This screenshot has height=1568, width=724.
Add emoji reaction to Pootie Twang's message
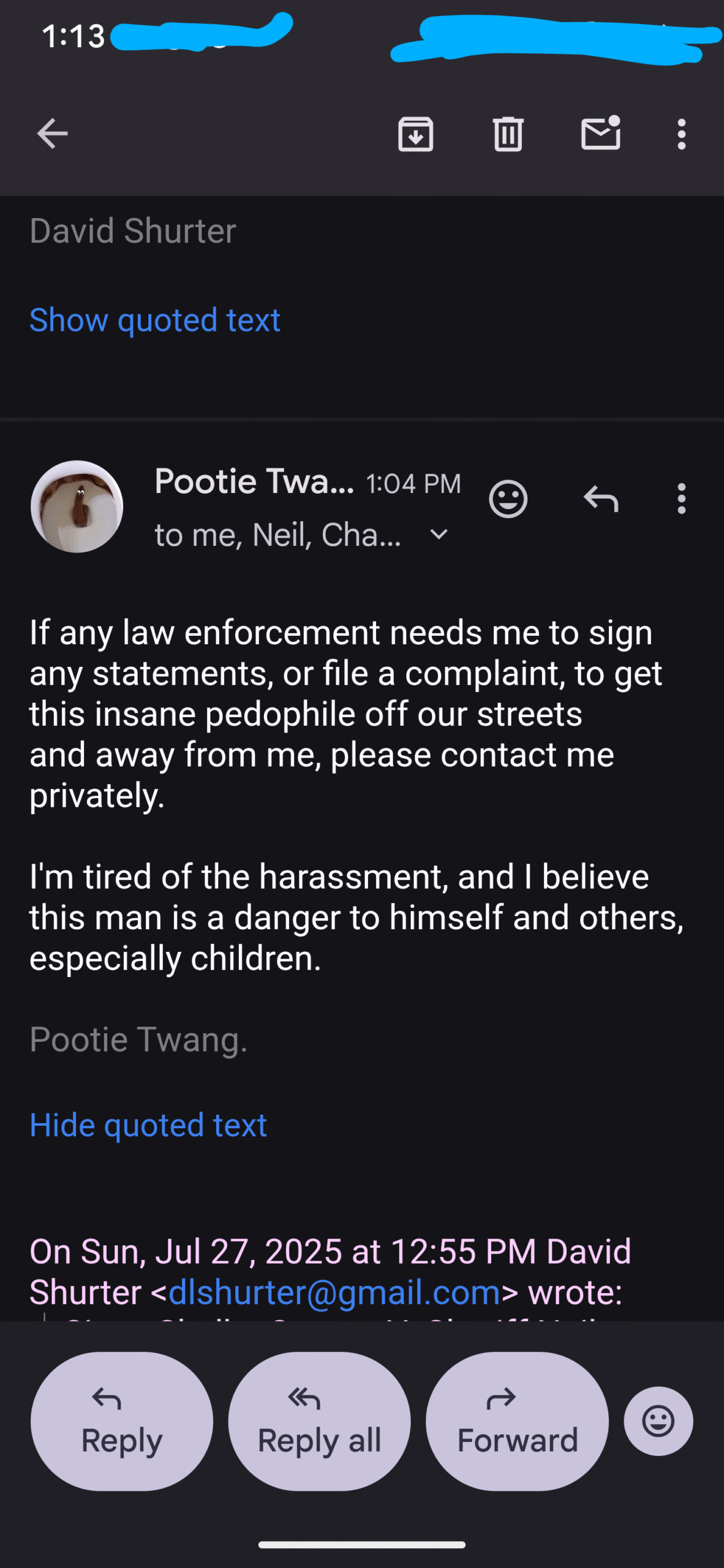coord(508,499)
